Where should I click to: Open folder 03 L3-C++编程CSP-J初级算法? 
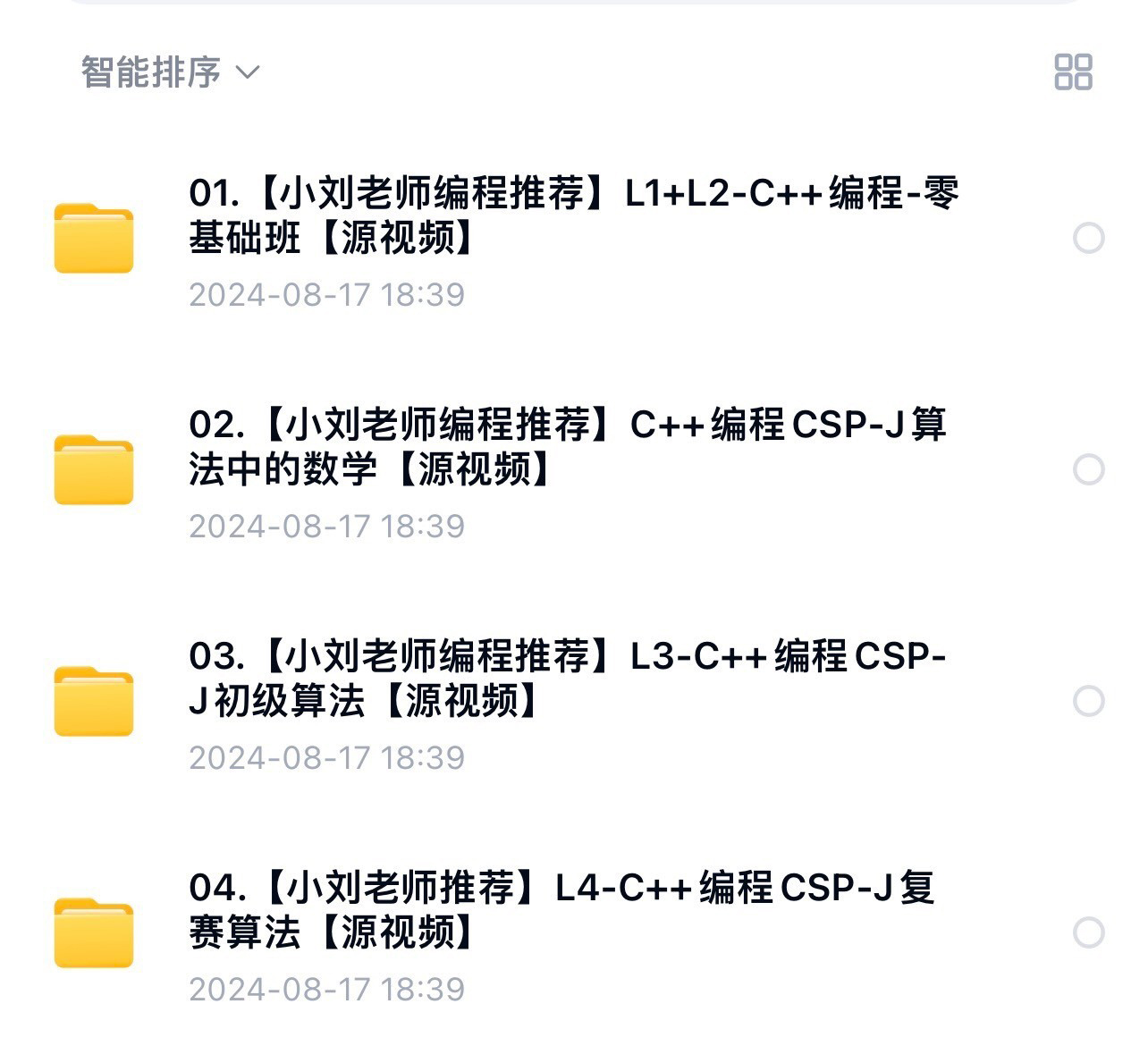567,679
